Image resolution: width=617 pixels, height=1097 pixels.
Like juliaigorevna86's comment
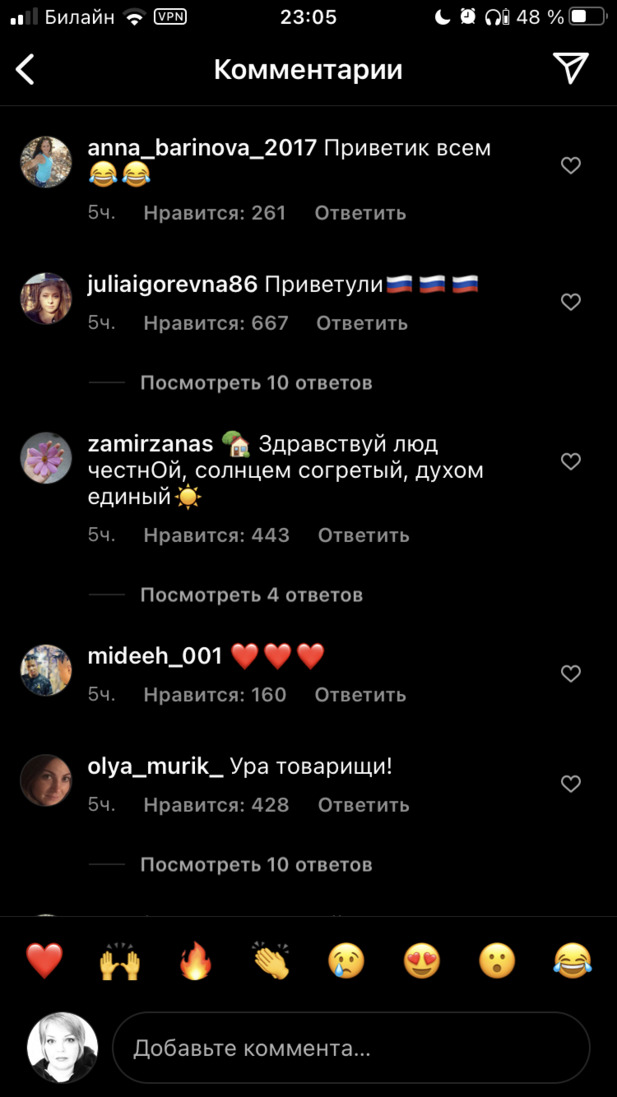pos(570,302)
